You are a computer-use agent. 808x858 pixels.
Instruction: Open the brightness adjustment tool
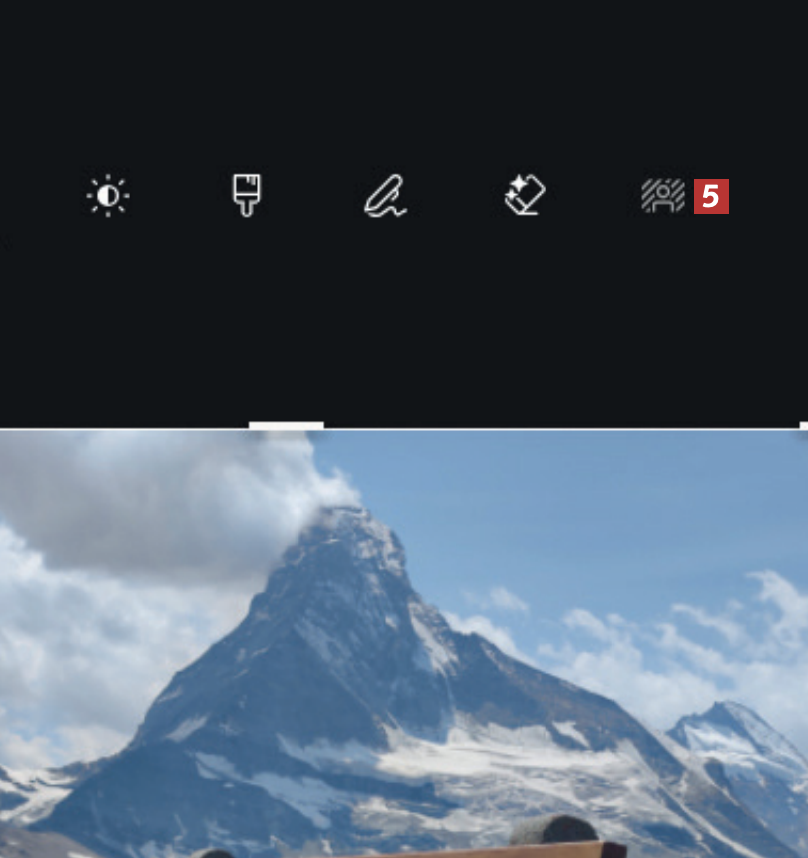[x=108, y=196]
